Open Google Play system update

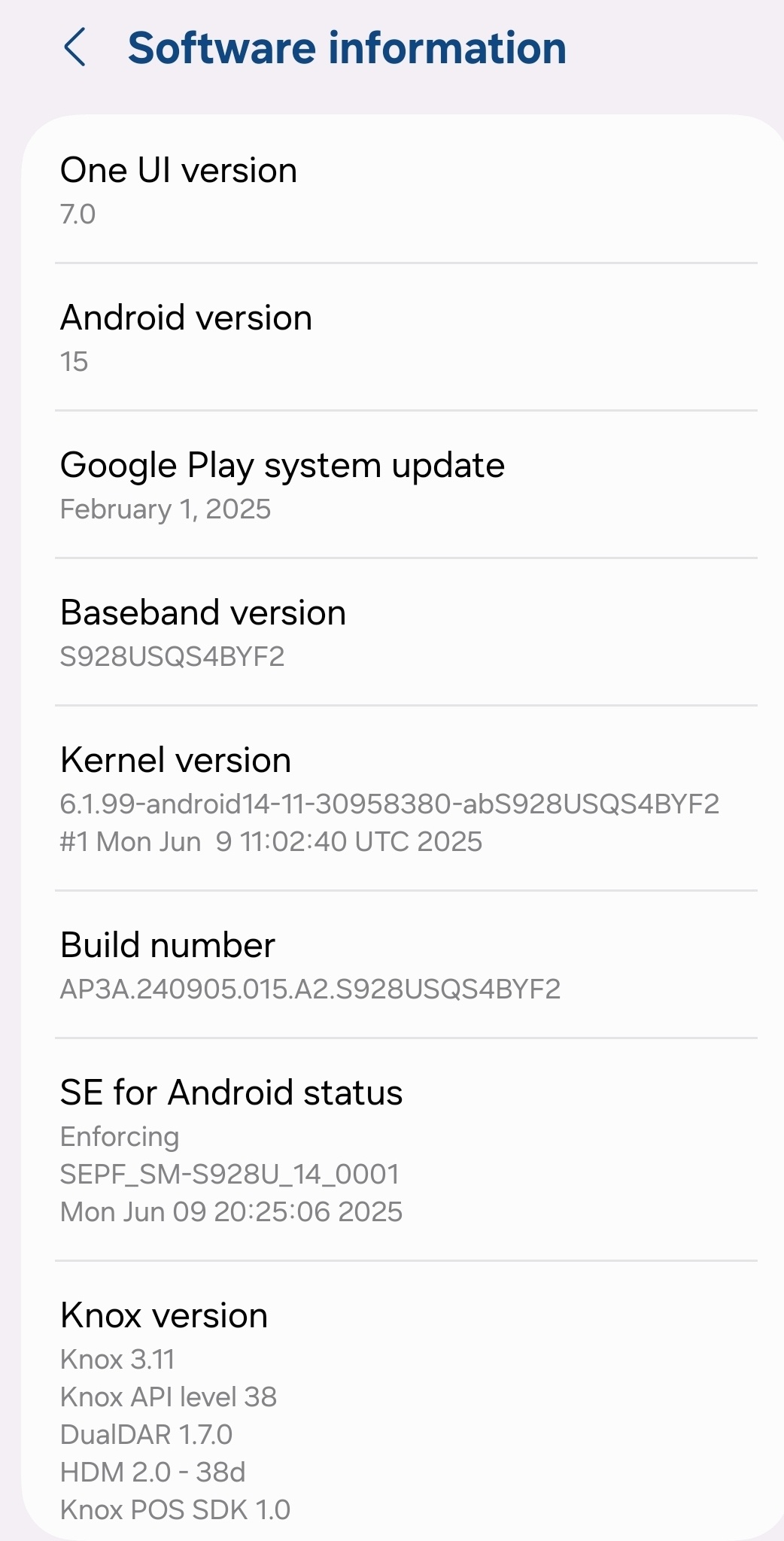tap(391, 485)
